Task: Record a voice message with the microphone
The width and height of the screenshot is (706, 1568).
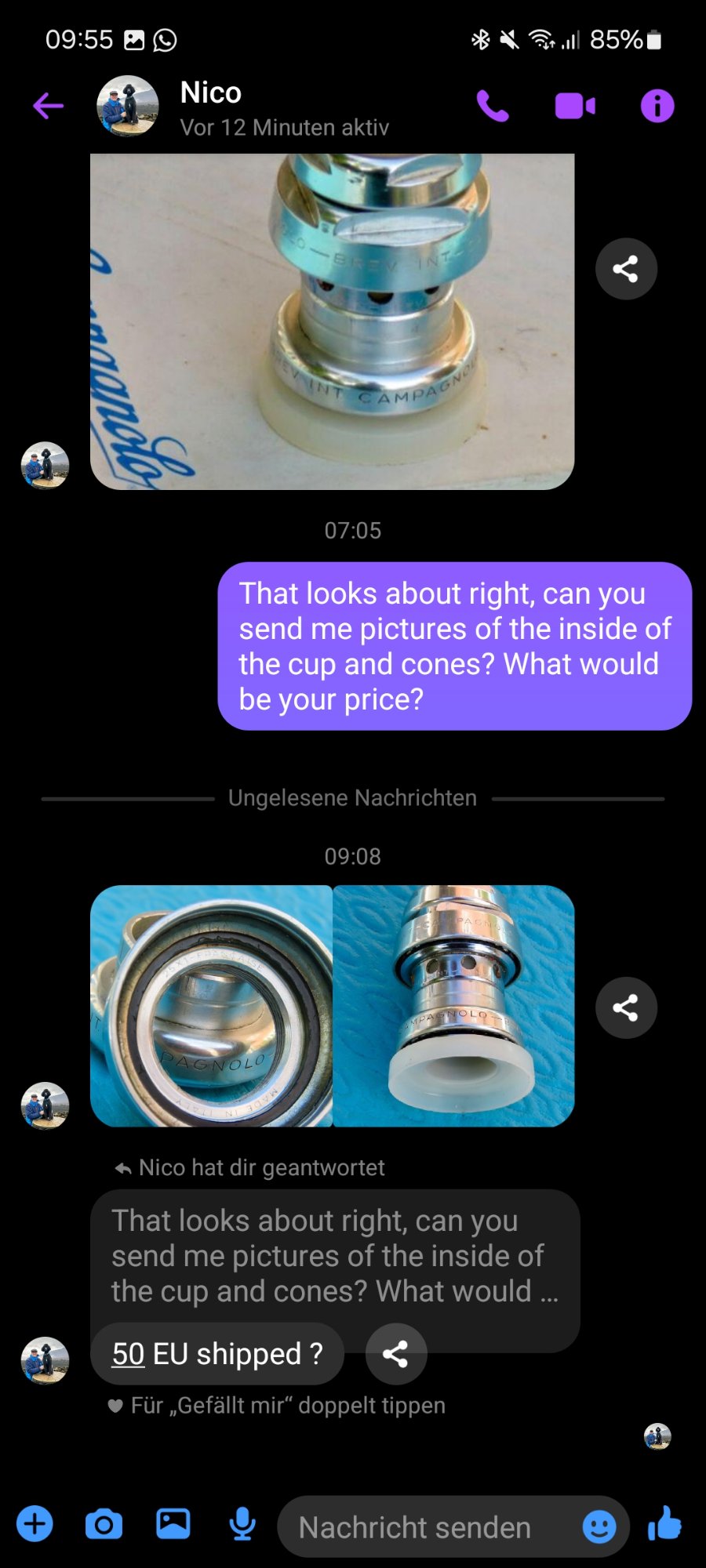Action: pos(242,1525)
